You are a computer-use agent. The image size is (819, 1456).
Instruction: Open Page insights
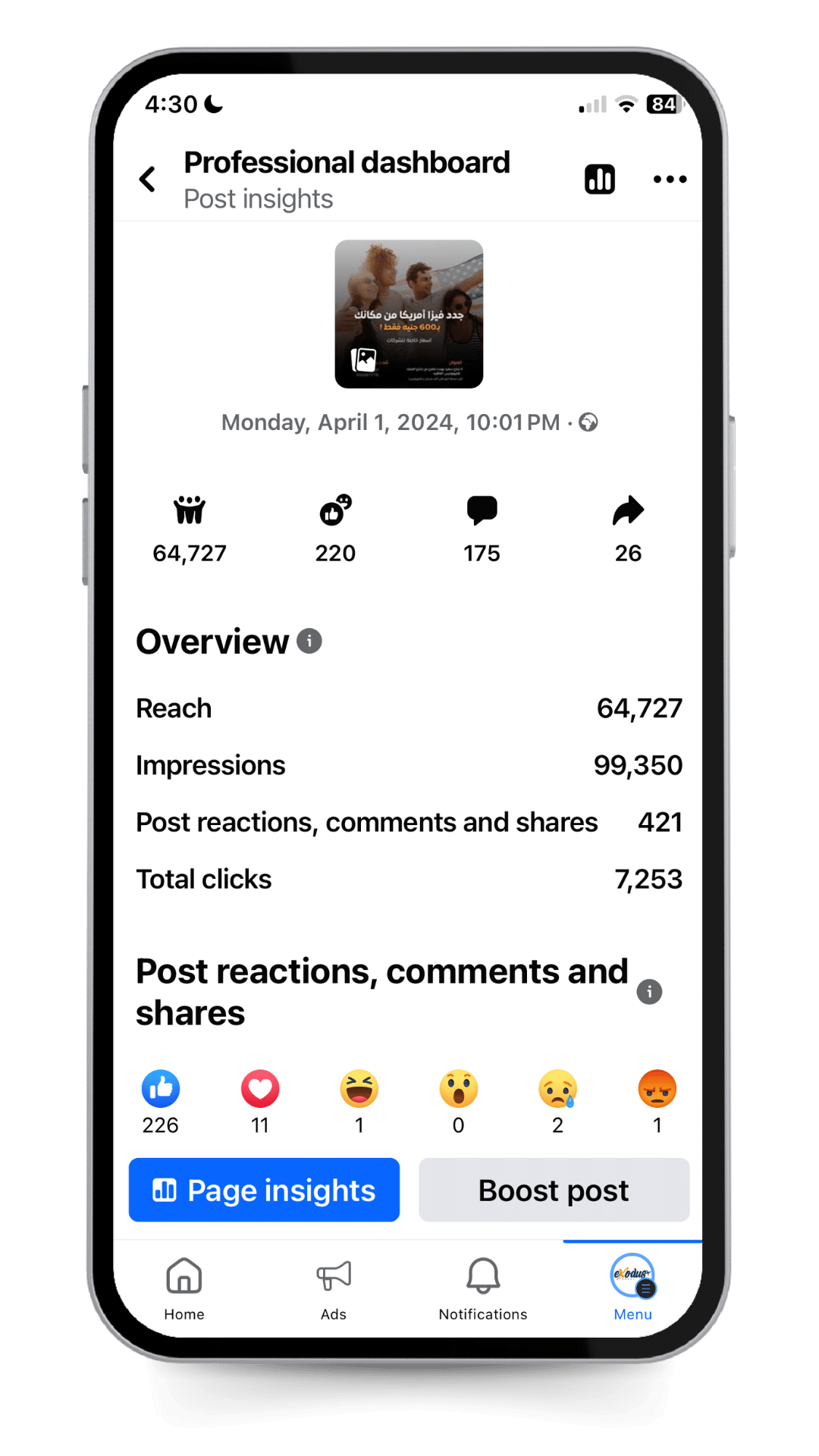pos(264,1190)
